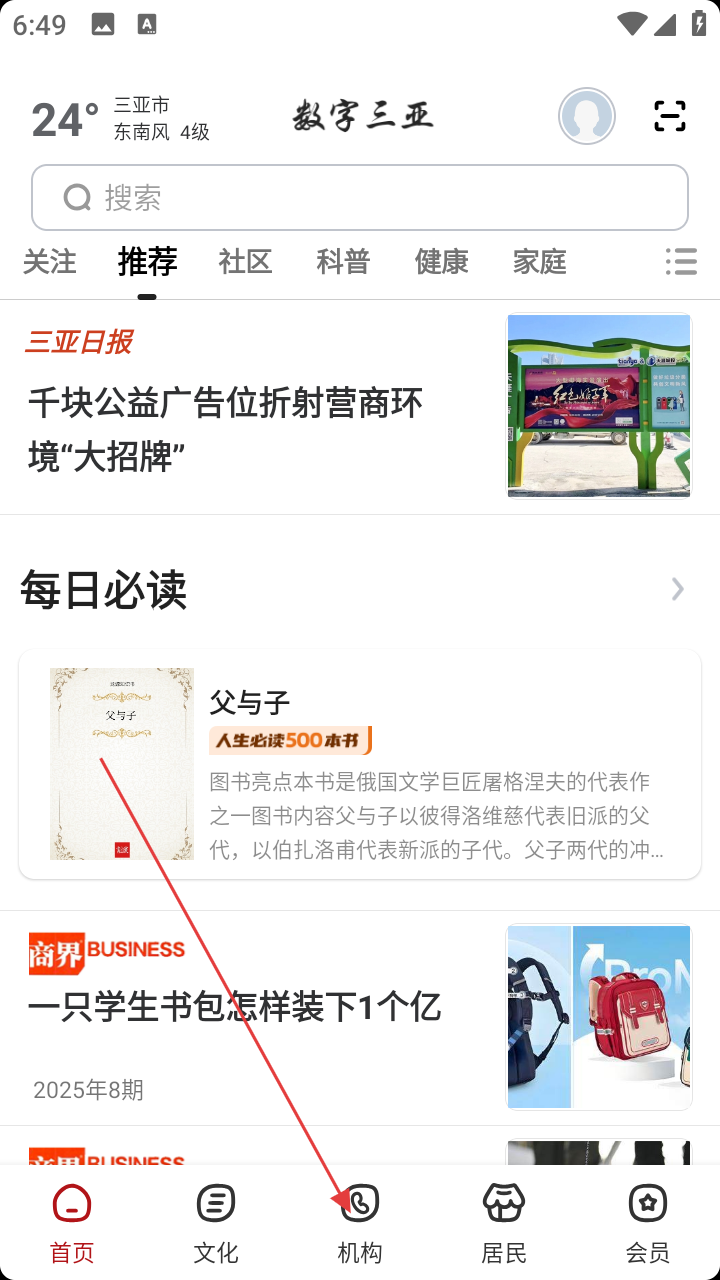Open the 健康 tab
Viewport: 720px width, 1280px height.
pyautogui.click(x=441, y=262)
